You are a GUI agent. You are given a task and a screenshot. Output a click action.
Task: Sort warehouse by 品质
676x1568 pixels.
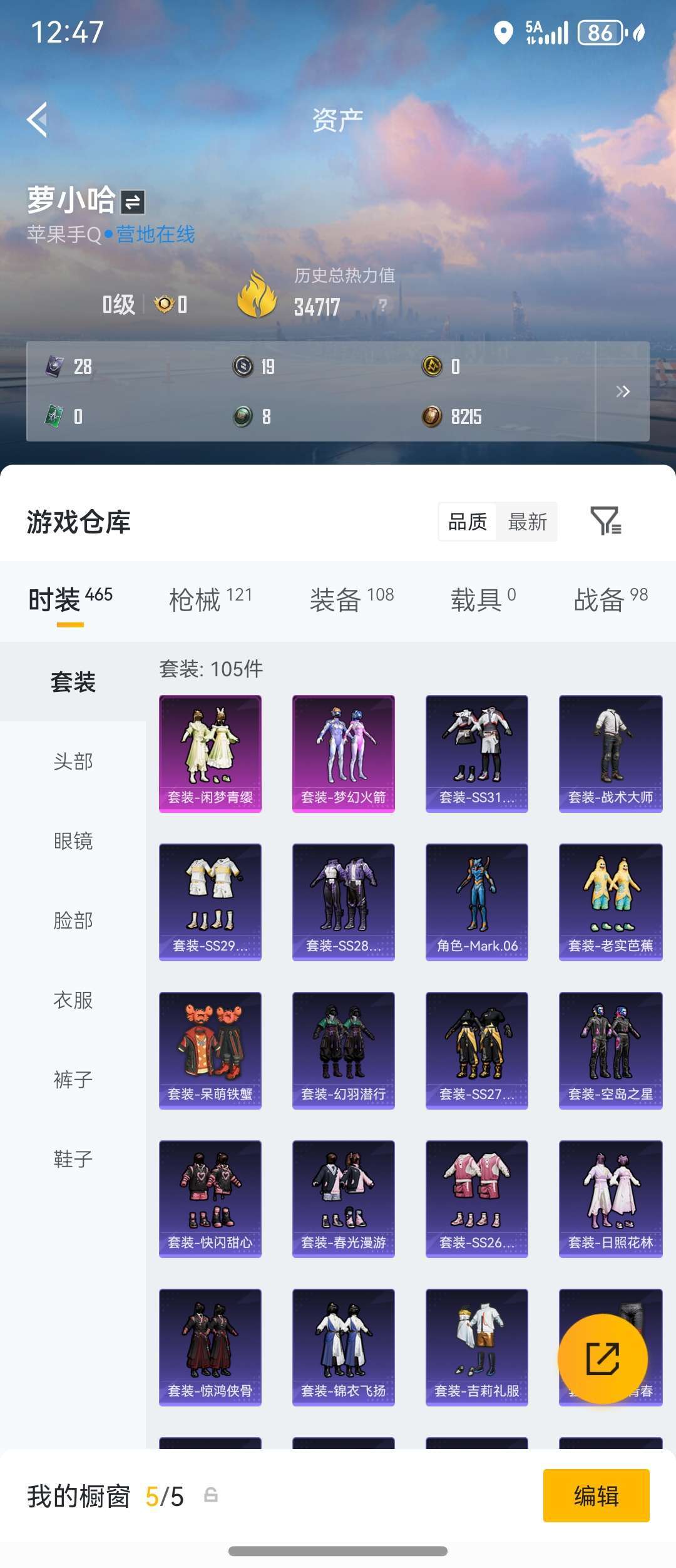468,522
